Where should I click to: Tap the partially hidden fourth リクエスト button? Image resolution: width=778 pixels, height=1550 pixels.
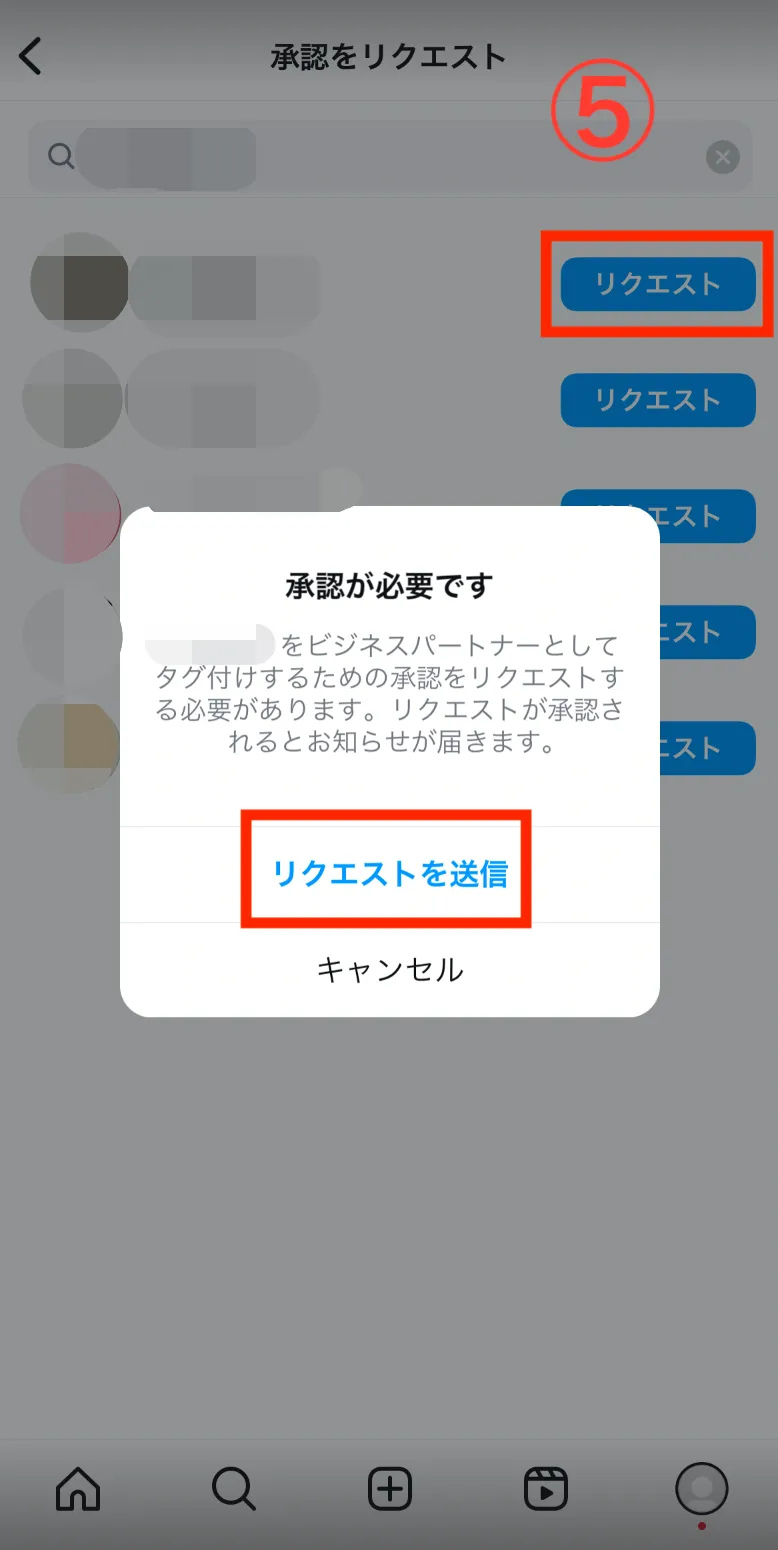coord(700,632)
